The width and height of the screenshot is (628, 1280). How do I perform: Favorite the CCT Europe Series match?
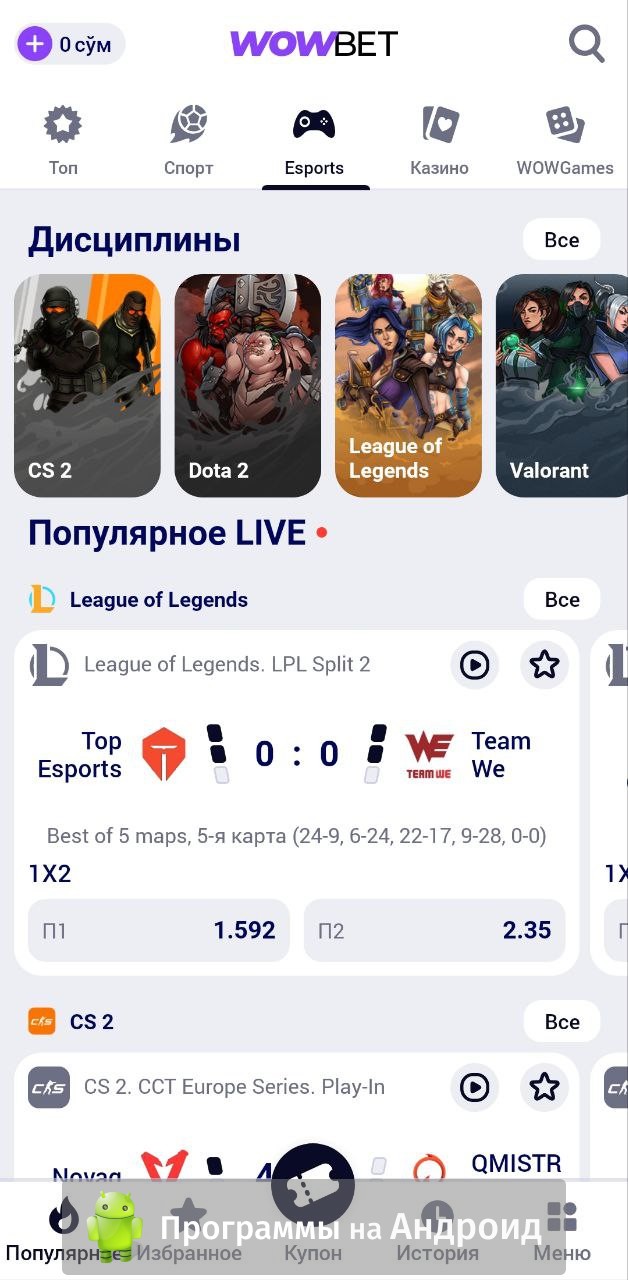tap(544, 1087)
